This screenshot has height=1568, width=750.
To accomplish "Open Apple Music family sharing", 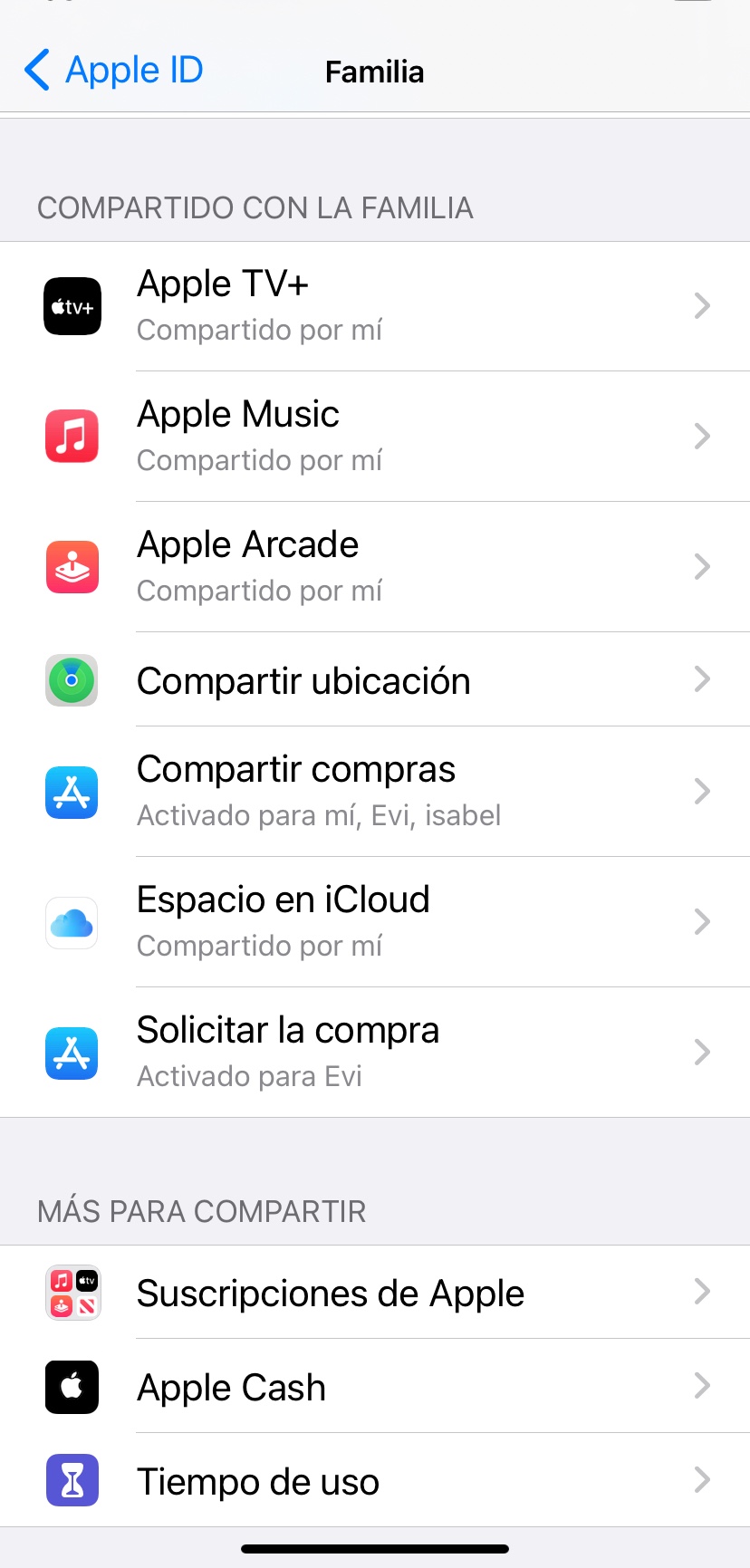I will [x=375, y=437].
